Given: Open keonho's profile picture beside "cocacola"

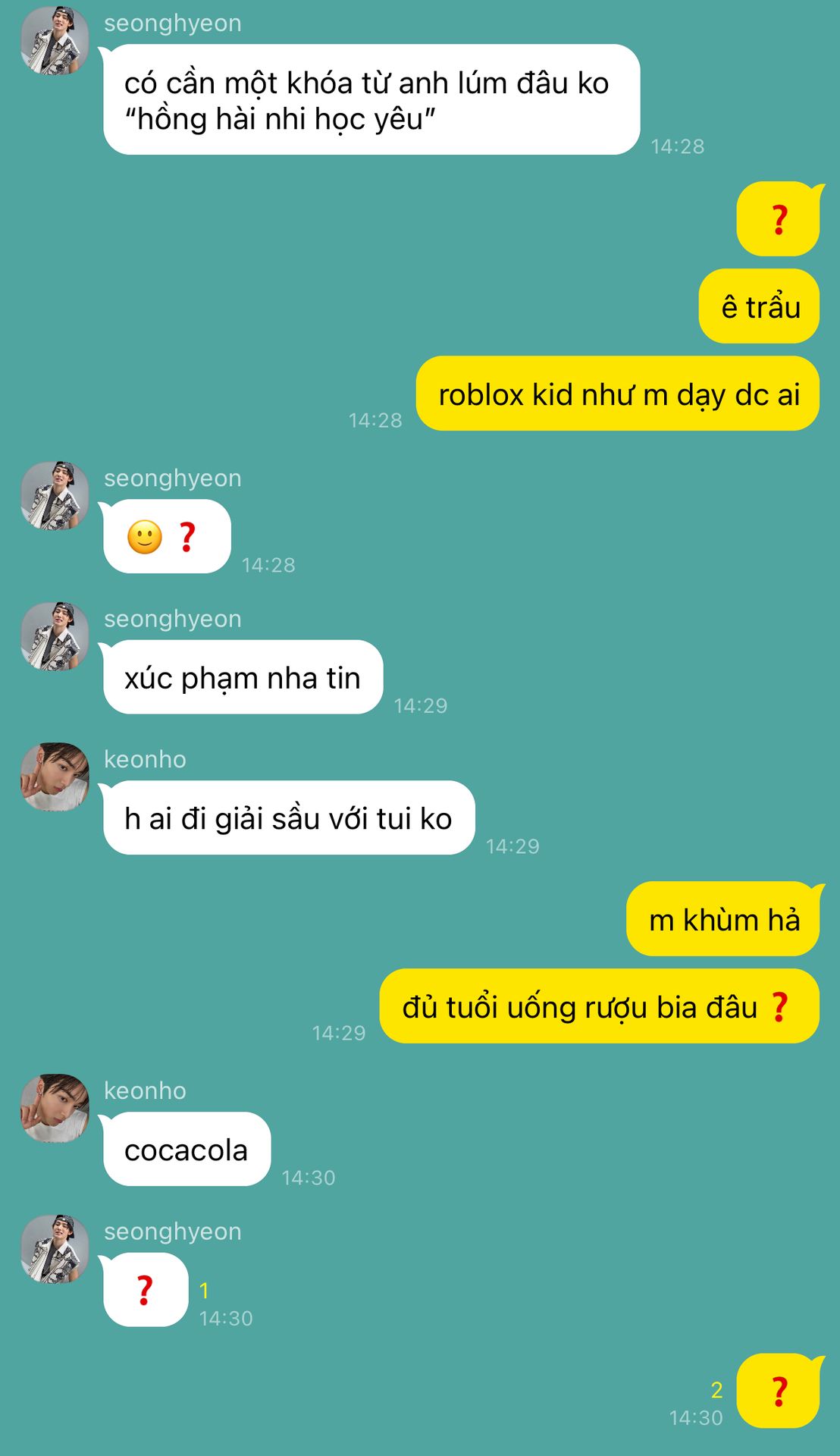Looking at the screenshot, I should [55, 1108].
